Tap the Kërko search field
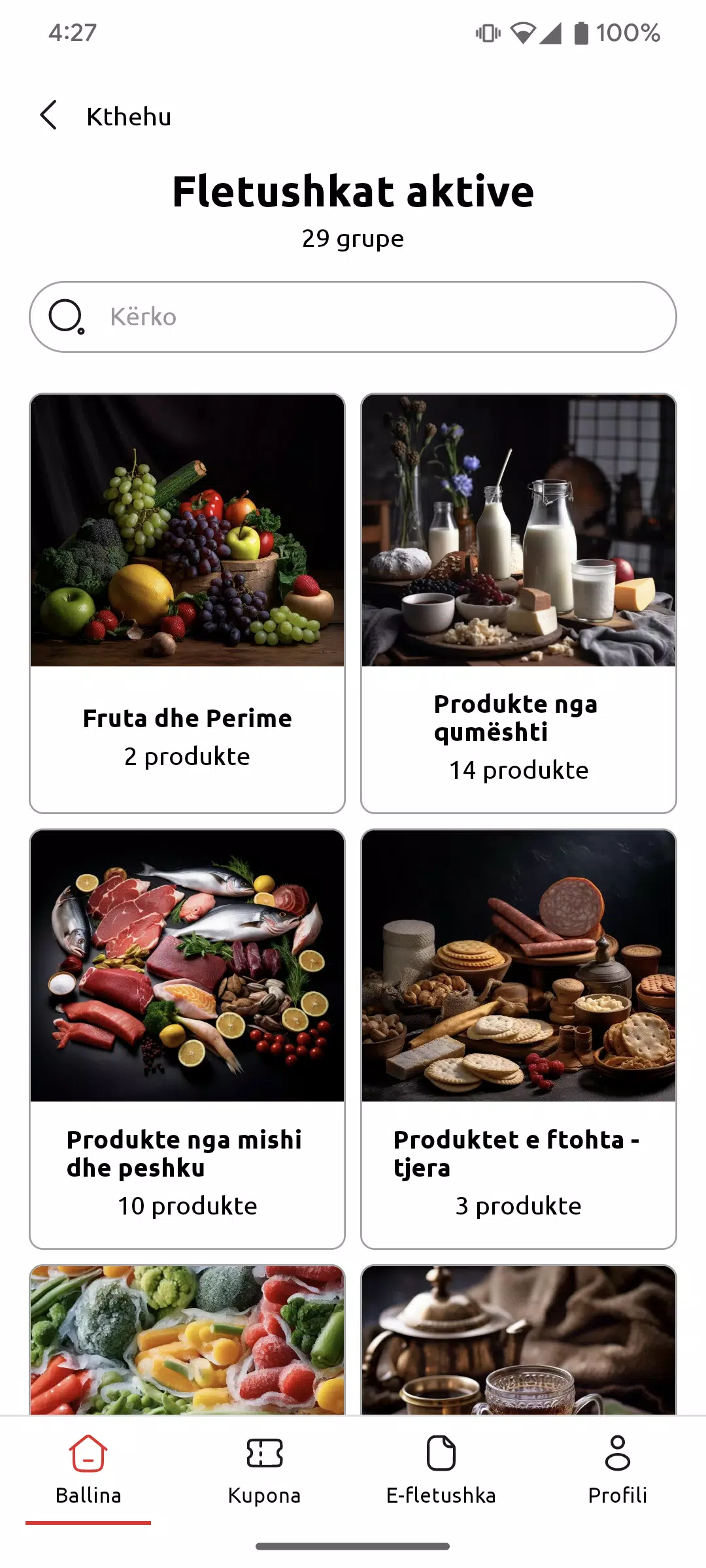 pos(353,317)
